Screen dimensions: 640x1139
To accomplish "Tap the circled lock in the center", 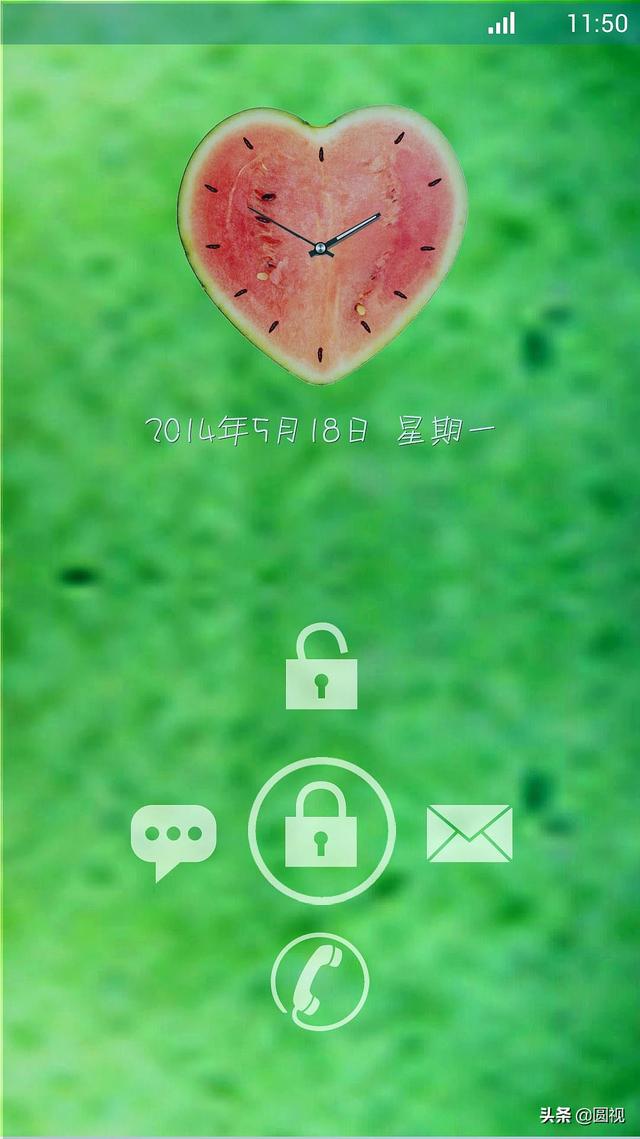I will point(322,831).
